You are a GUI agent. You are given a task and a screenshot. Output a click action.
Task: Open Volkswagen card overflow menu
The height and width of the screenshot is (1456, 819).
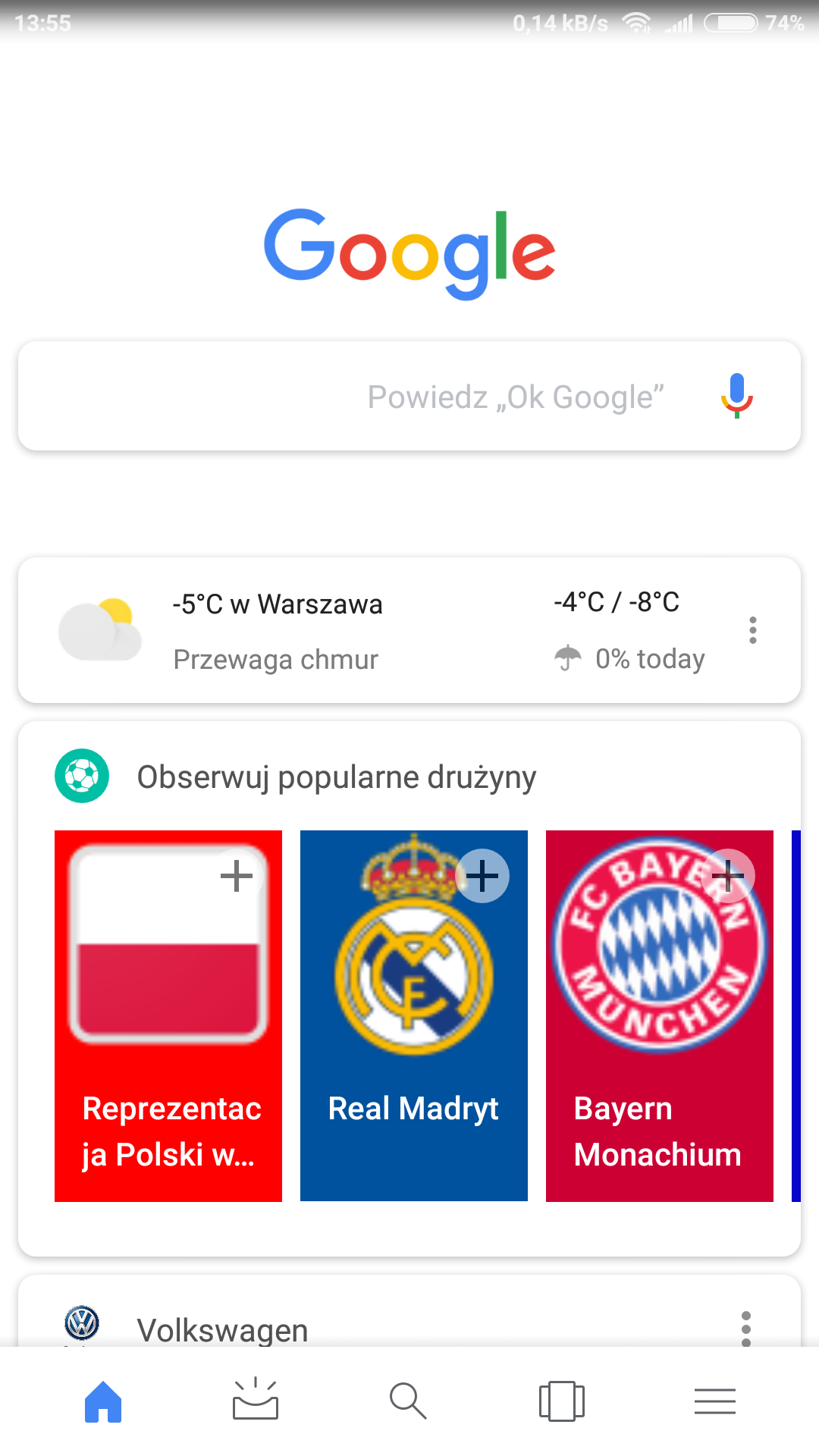click(x=746, y=1329)
